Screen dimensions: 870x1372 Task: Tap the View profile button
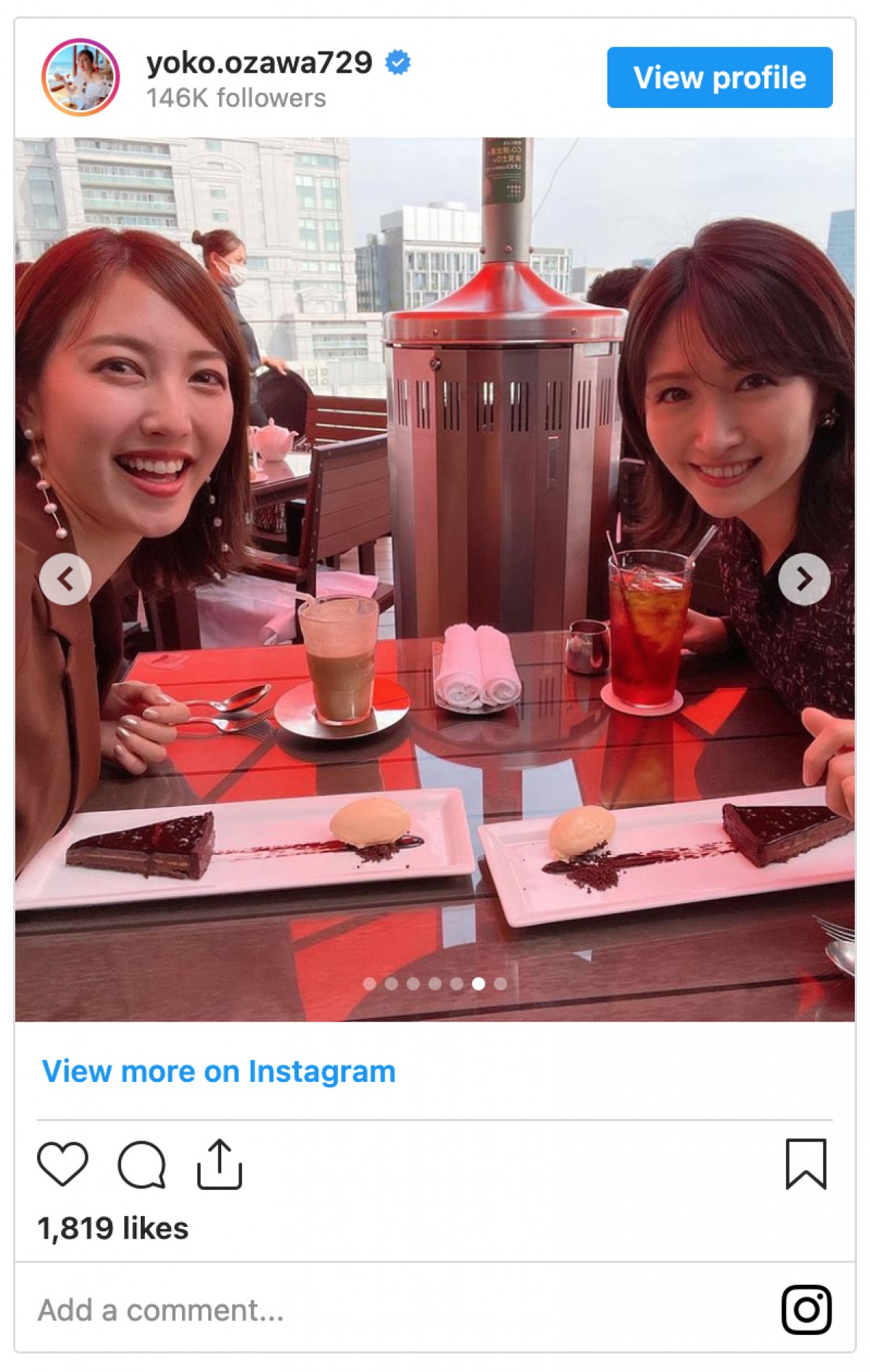coord(719,78)
